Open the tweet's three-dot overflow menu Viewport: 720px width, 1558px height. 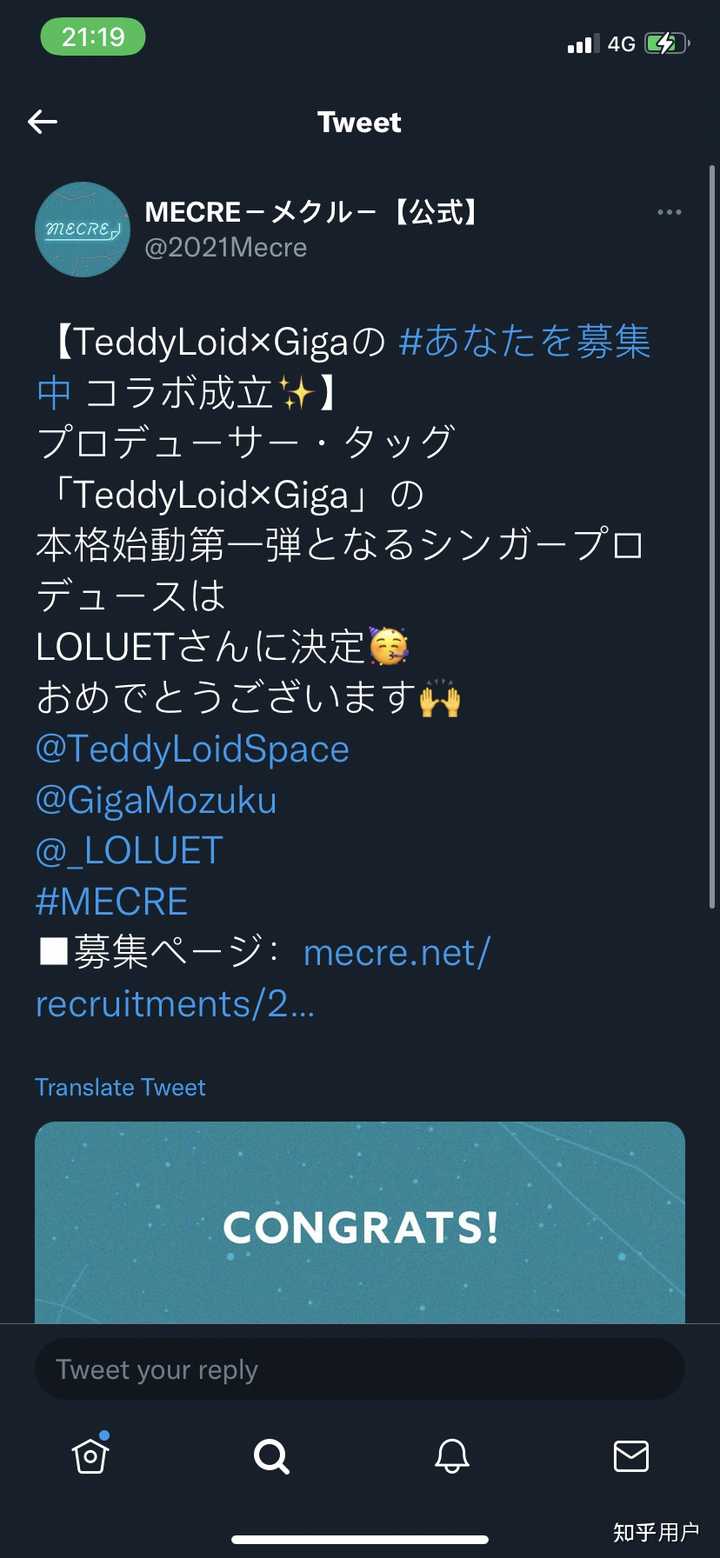pyautogui.click(x=669, y=212)
